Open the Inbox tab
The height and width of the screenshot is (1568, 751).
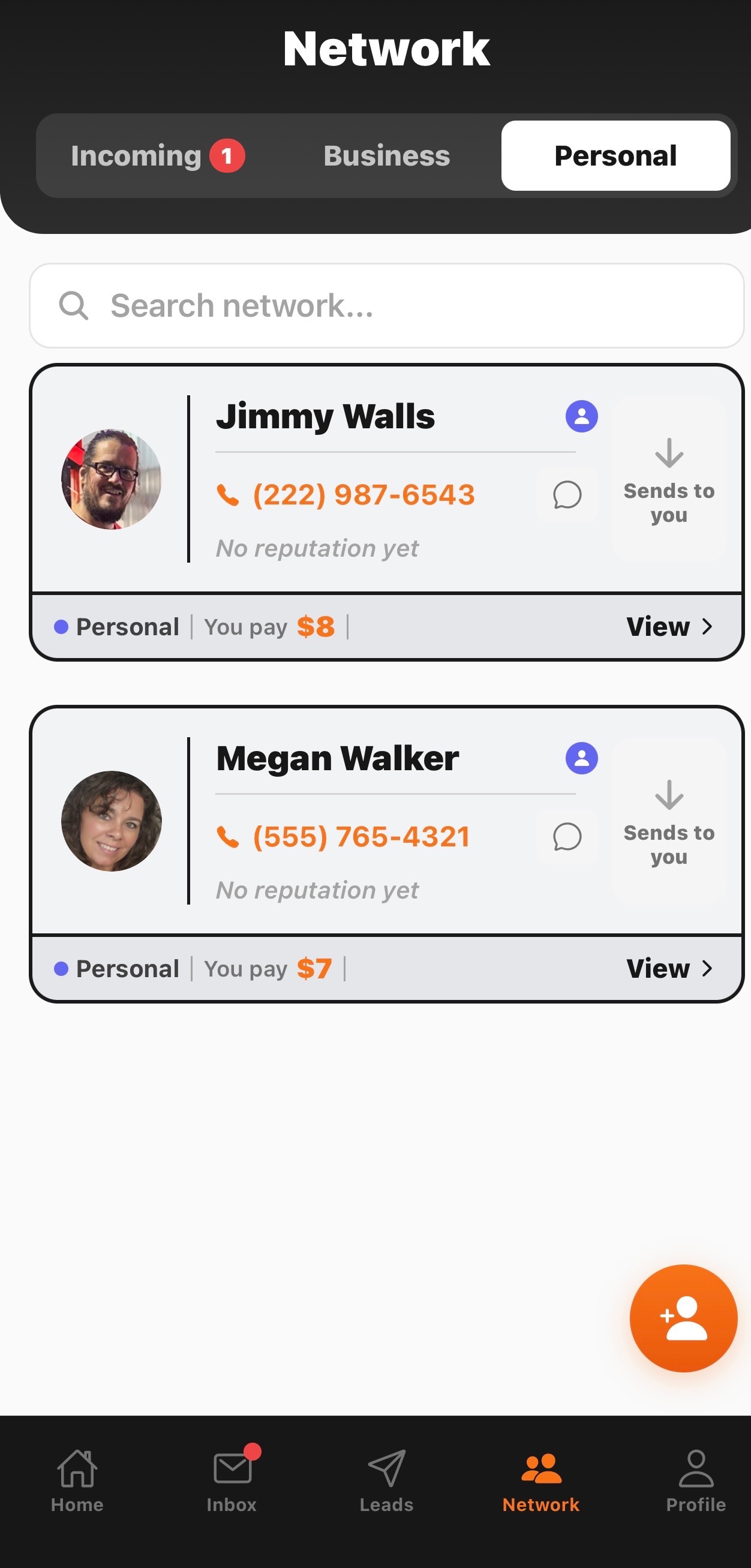(x=232, y=1482)
